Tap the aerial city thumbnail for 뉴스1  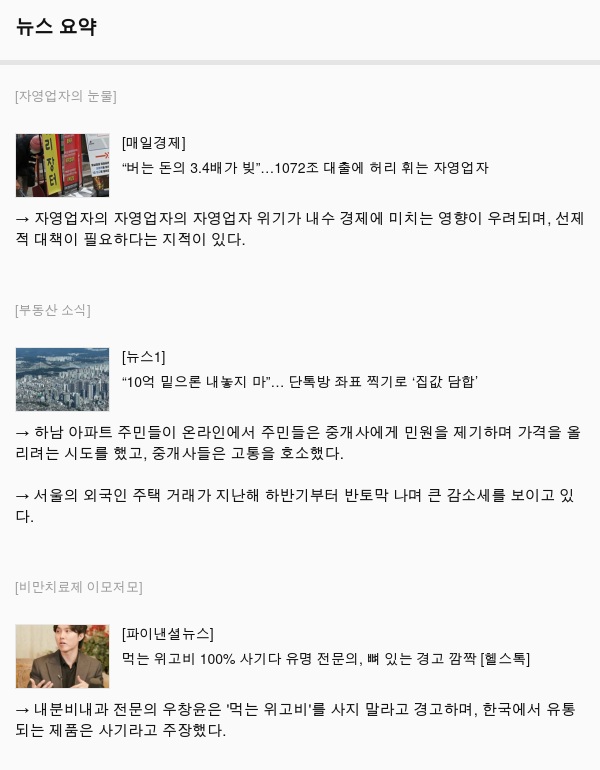pyautogui.click(x=62, y=379)
